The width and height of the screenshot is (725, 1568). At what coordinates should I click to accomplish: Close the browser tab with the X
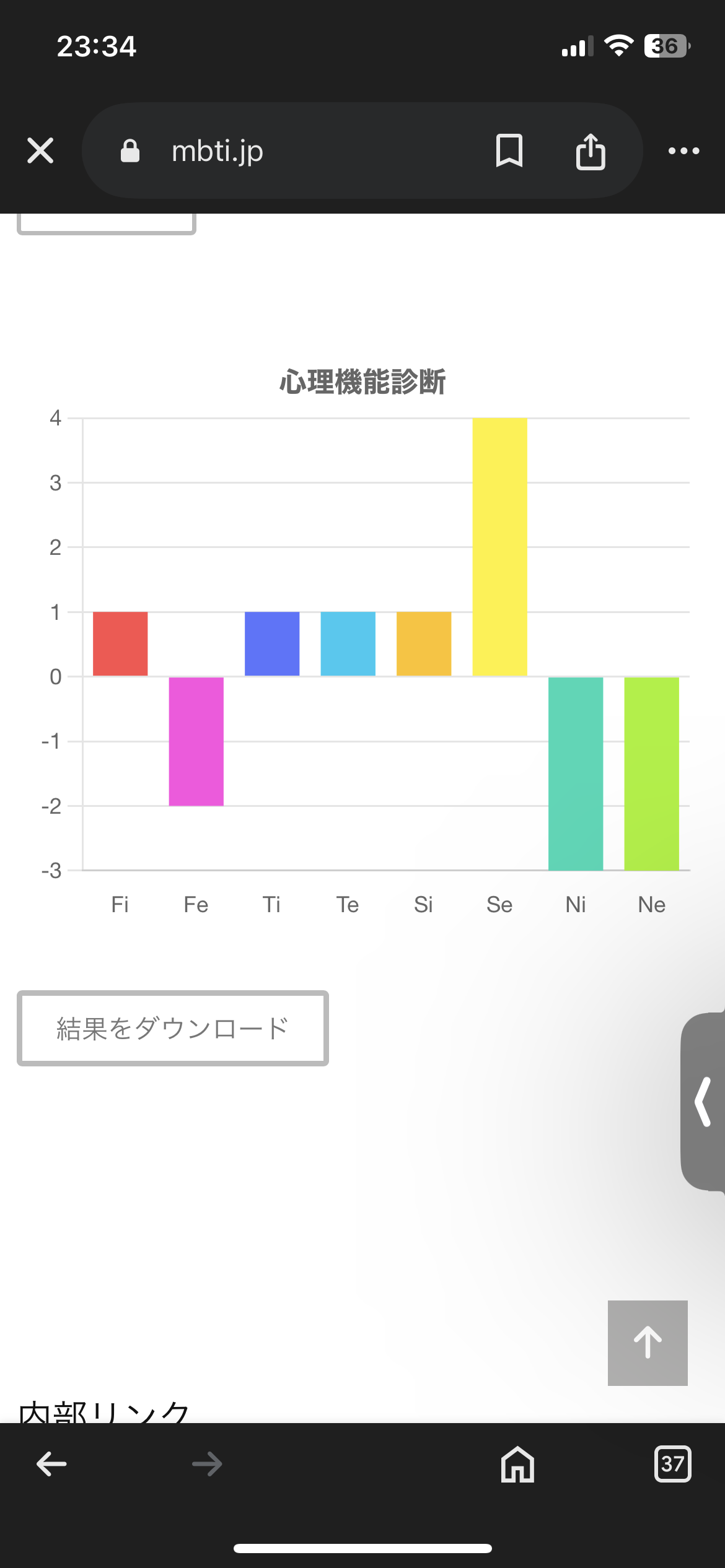tap(40, 150)
